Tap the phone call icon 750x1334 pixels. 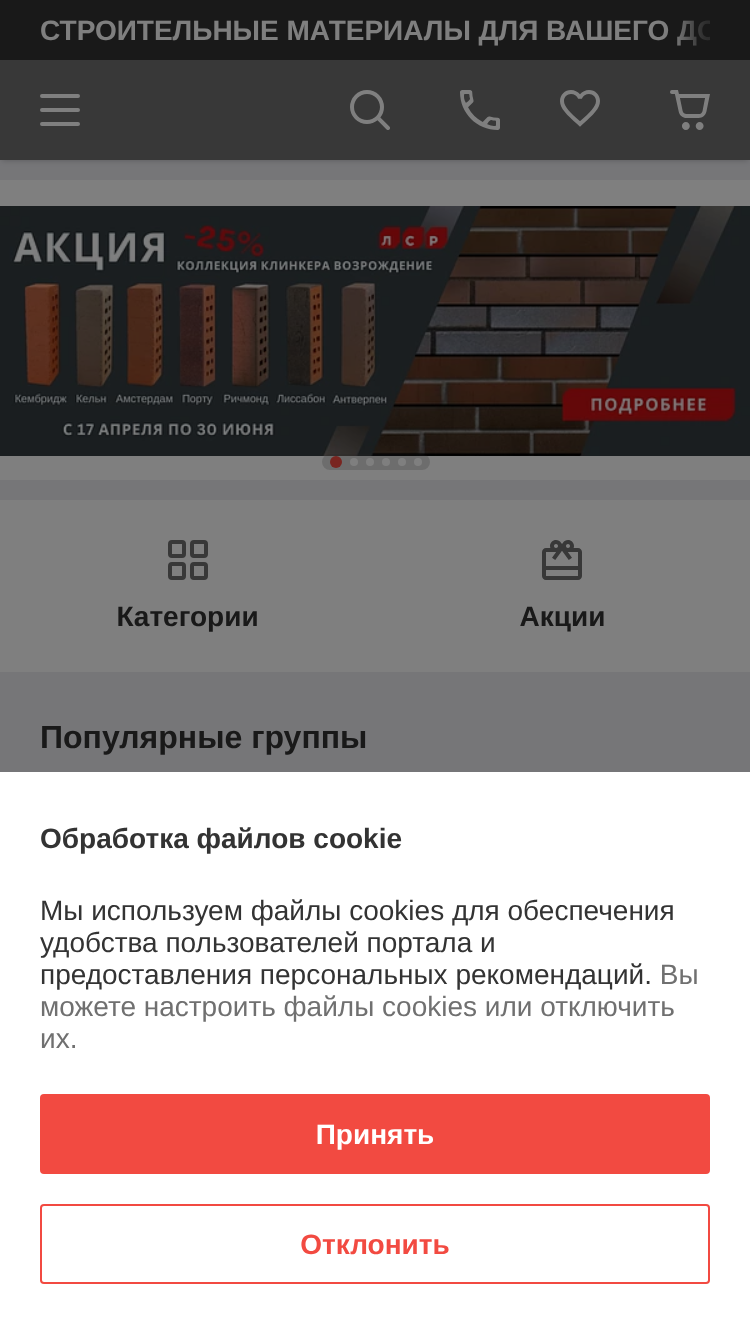(x=479, y=110)
